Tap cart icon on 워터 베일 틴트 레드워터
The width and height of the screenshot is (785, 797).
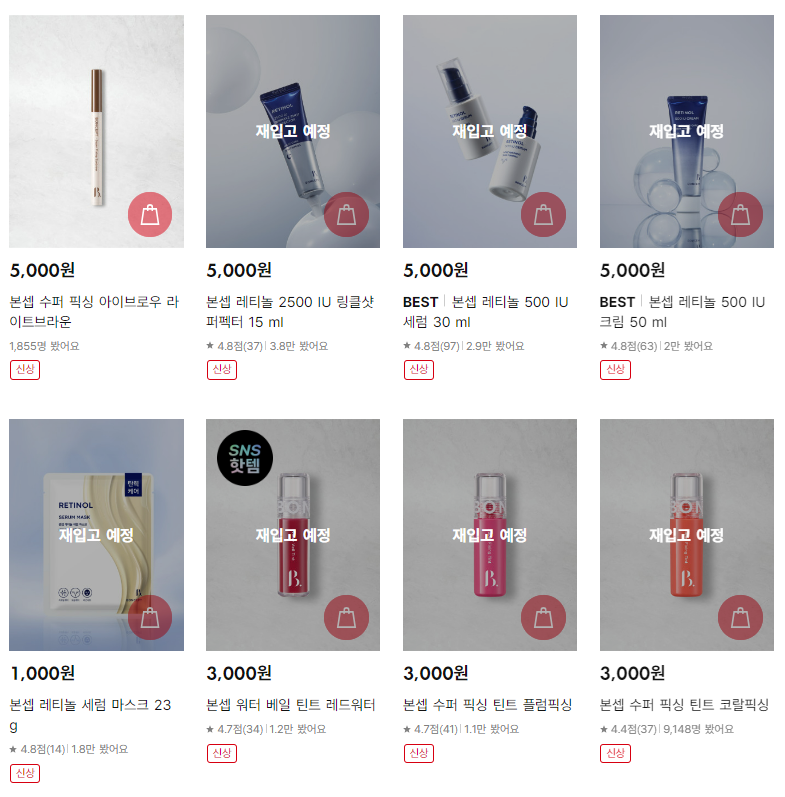coord(346,618)
